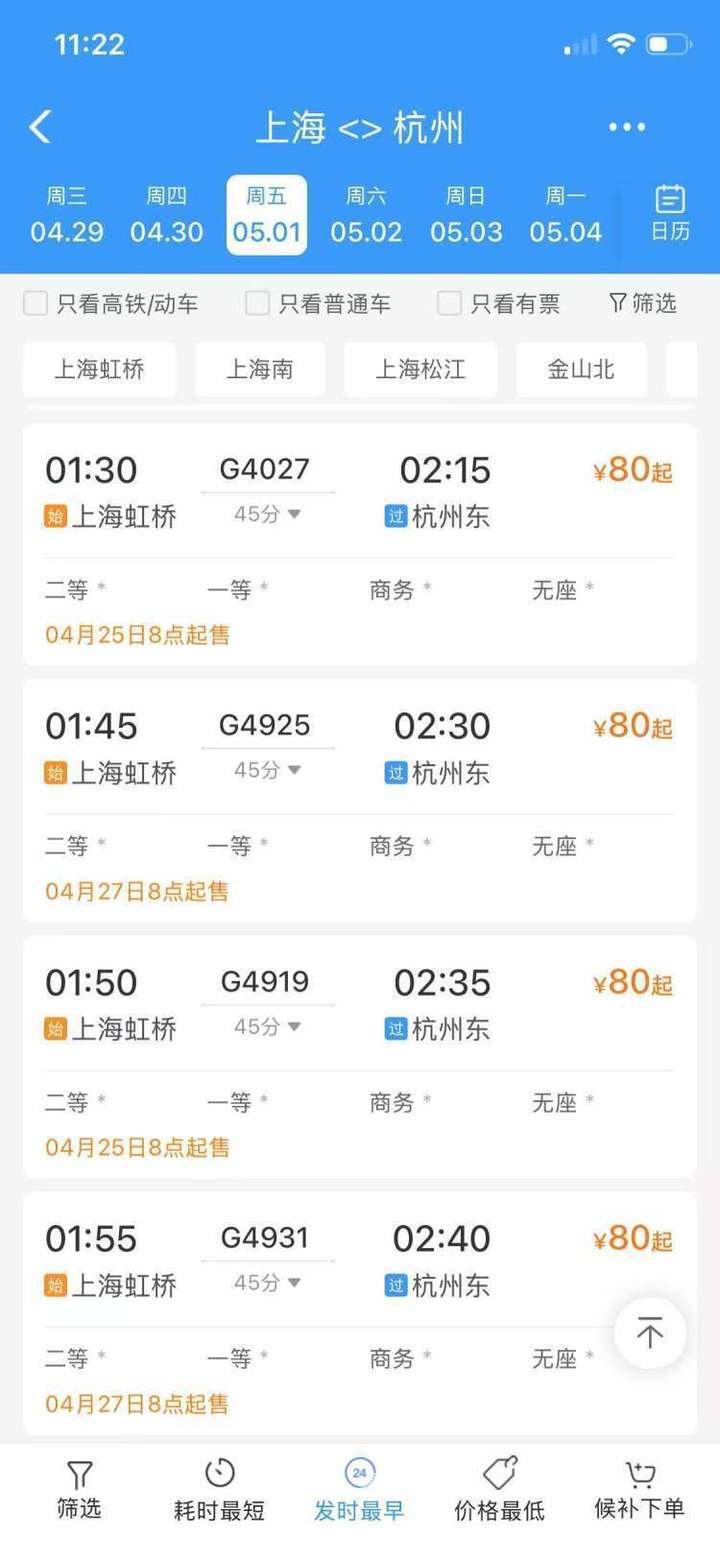This screenshot has width=720, height=1559.
Task: Open train G4027 departing 01:30
Action: [265, 470]
